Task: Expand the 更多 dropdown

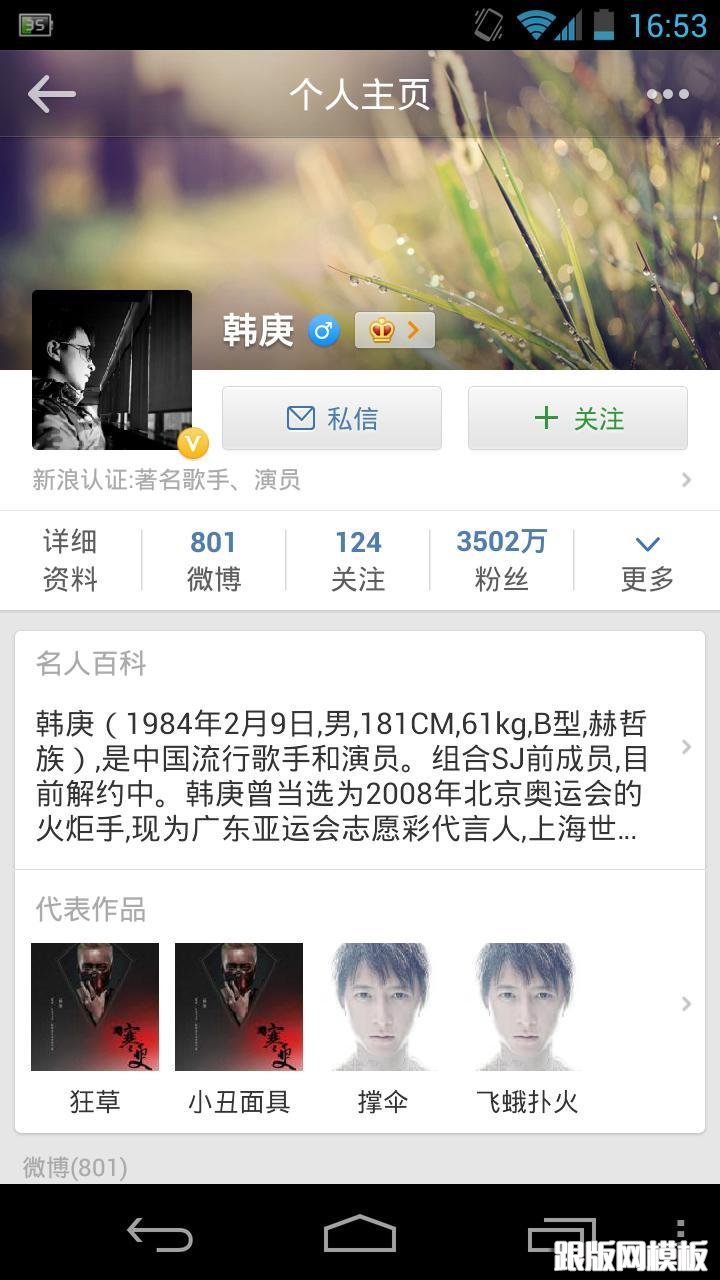Action: click(x=647, y=560)
